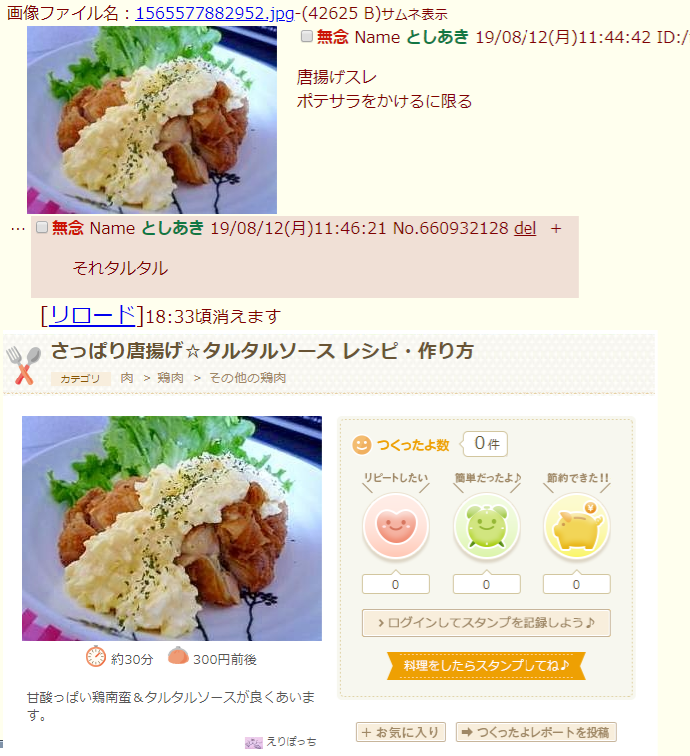Tap the 簡単だったよ clock stamp
Screen dimensions: 690x756
point(486,528)
